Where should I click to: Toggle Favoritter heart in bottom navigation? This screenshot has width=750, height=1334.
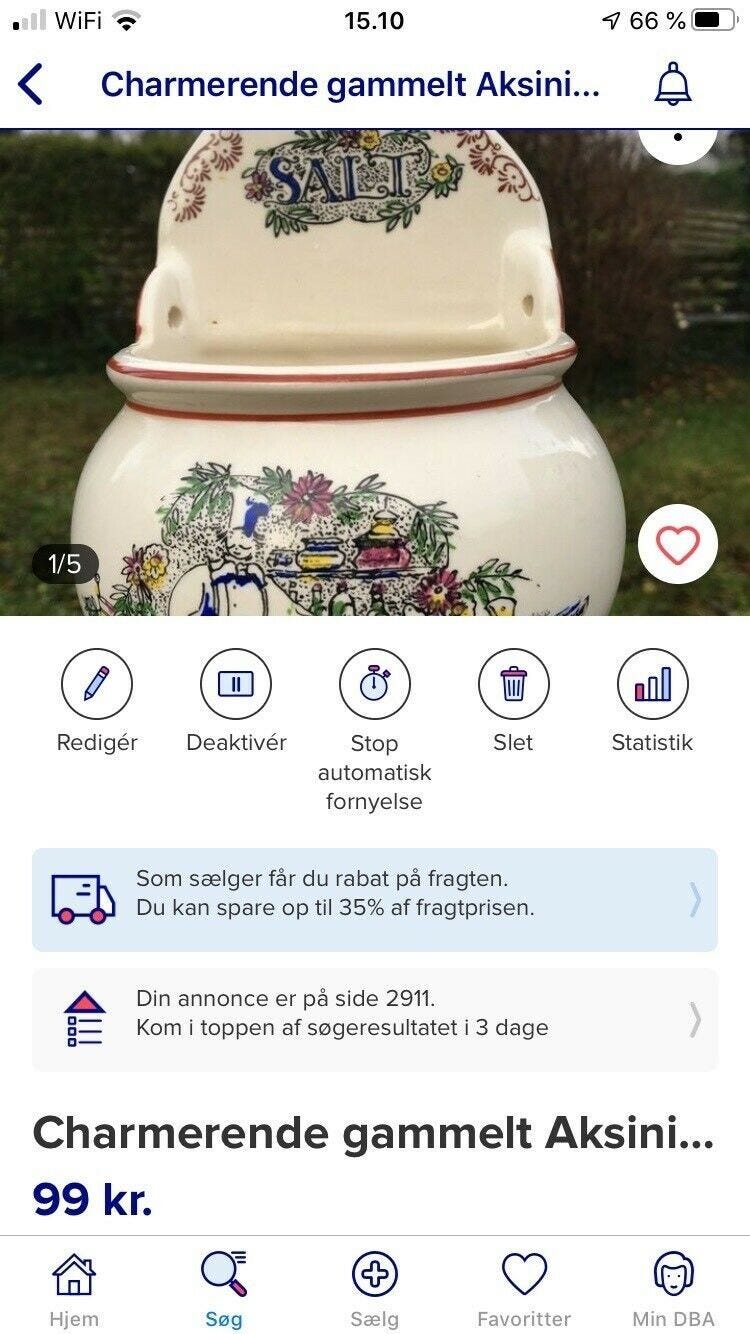(524, 1274)
